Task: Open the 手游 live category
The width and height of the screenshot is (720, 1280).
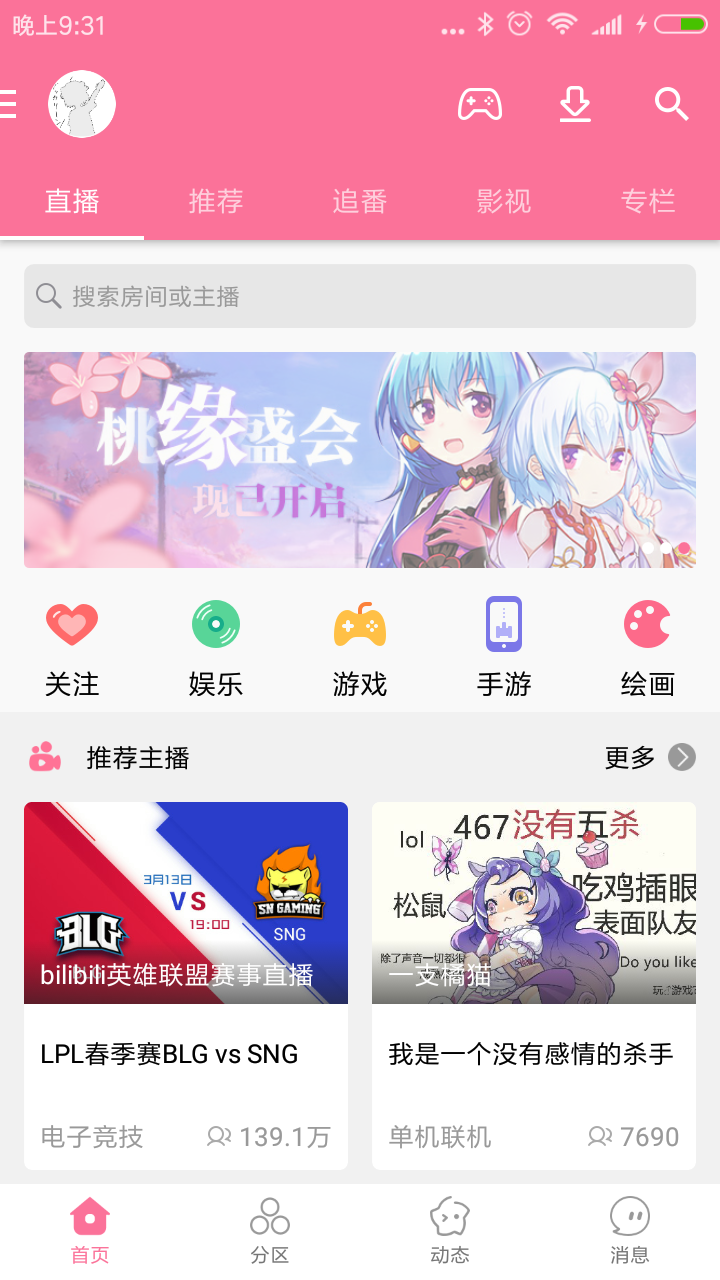Action: click(x=504, y=648)
